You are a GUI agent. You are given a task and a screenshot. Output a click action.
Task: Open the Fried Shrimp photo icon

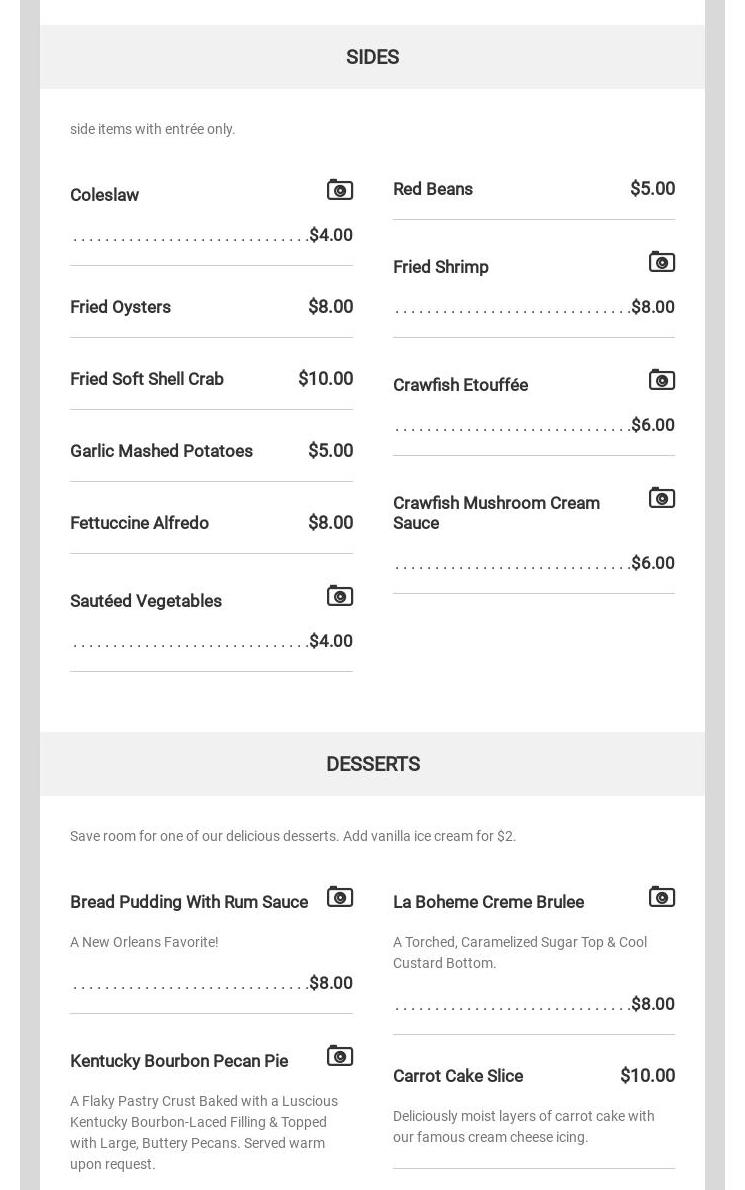point(662,262)
